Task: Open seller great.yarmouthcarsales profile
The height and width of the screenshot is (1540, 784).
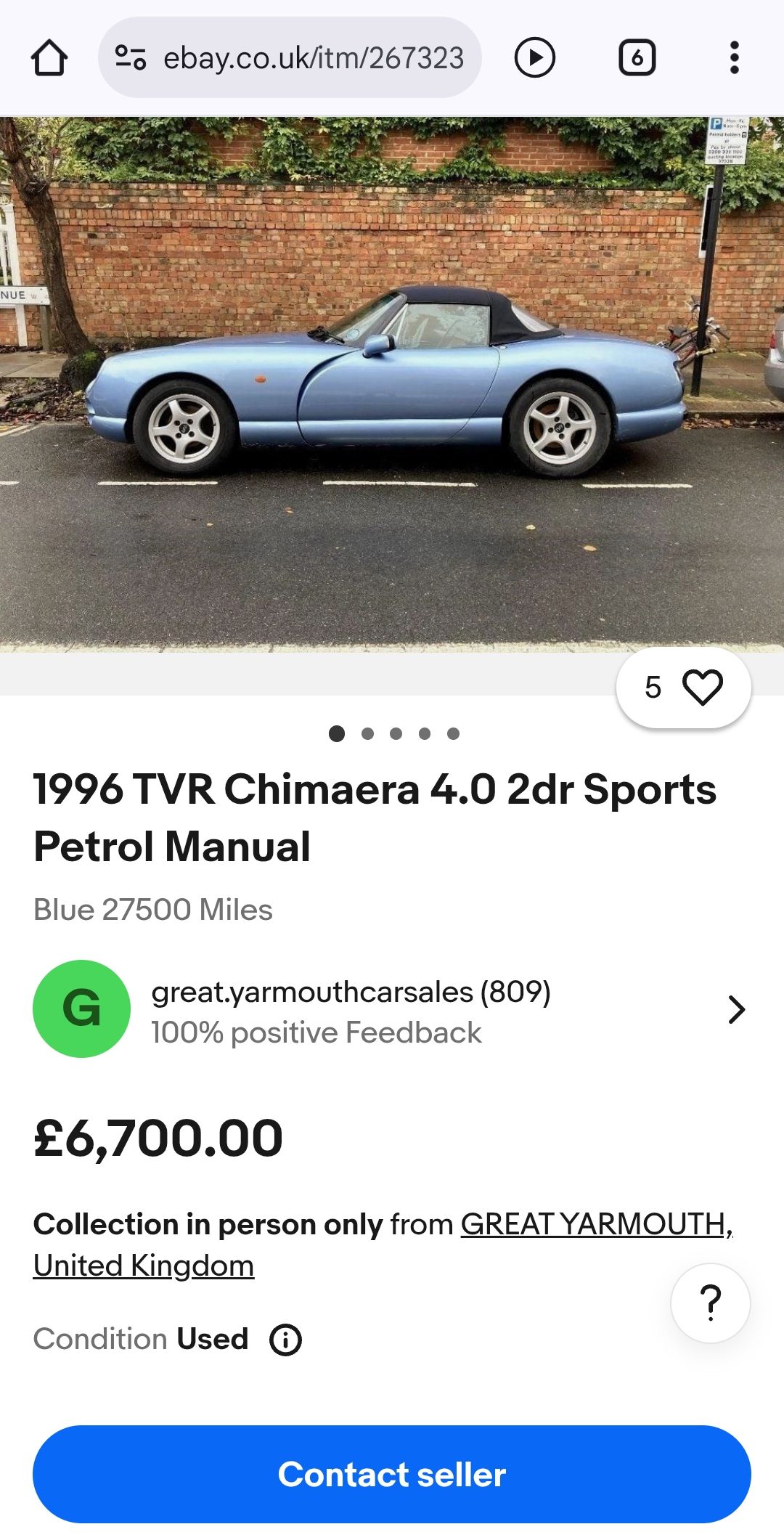Action: coord(392,1010)
